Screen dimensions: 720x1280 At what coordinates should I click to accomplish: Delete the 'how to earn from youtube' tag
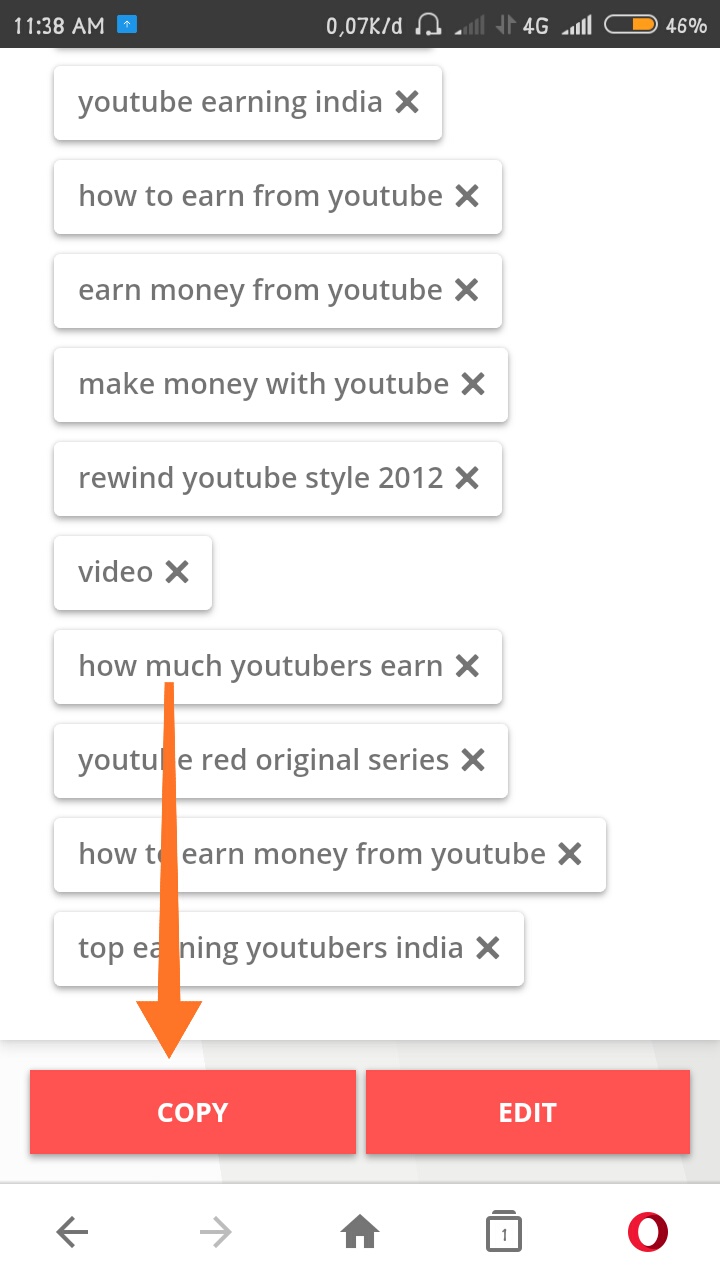[467, 196]
